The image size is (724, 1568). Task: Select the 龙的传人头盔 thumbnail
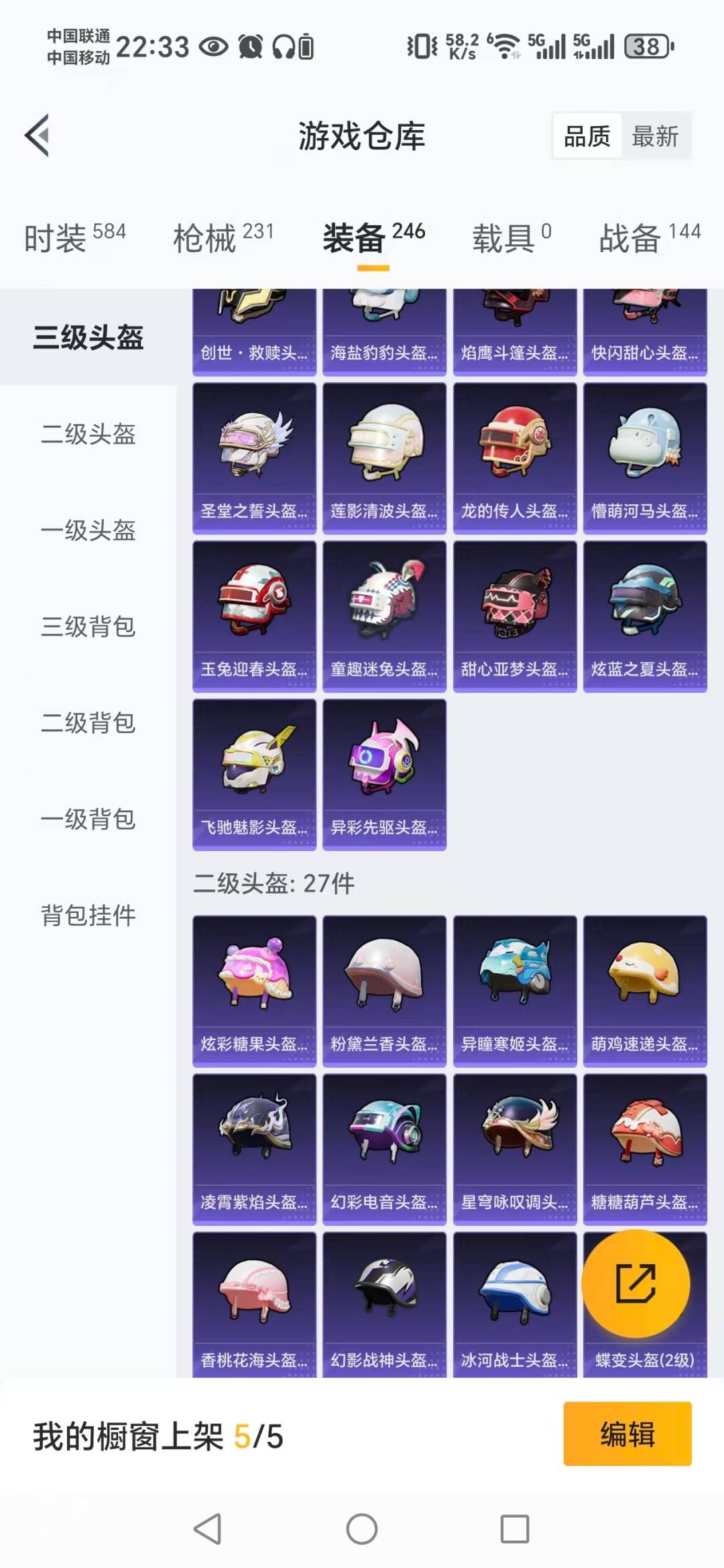click(514, 456)
